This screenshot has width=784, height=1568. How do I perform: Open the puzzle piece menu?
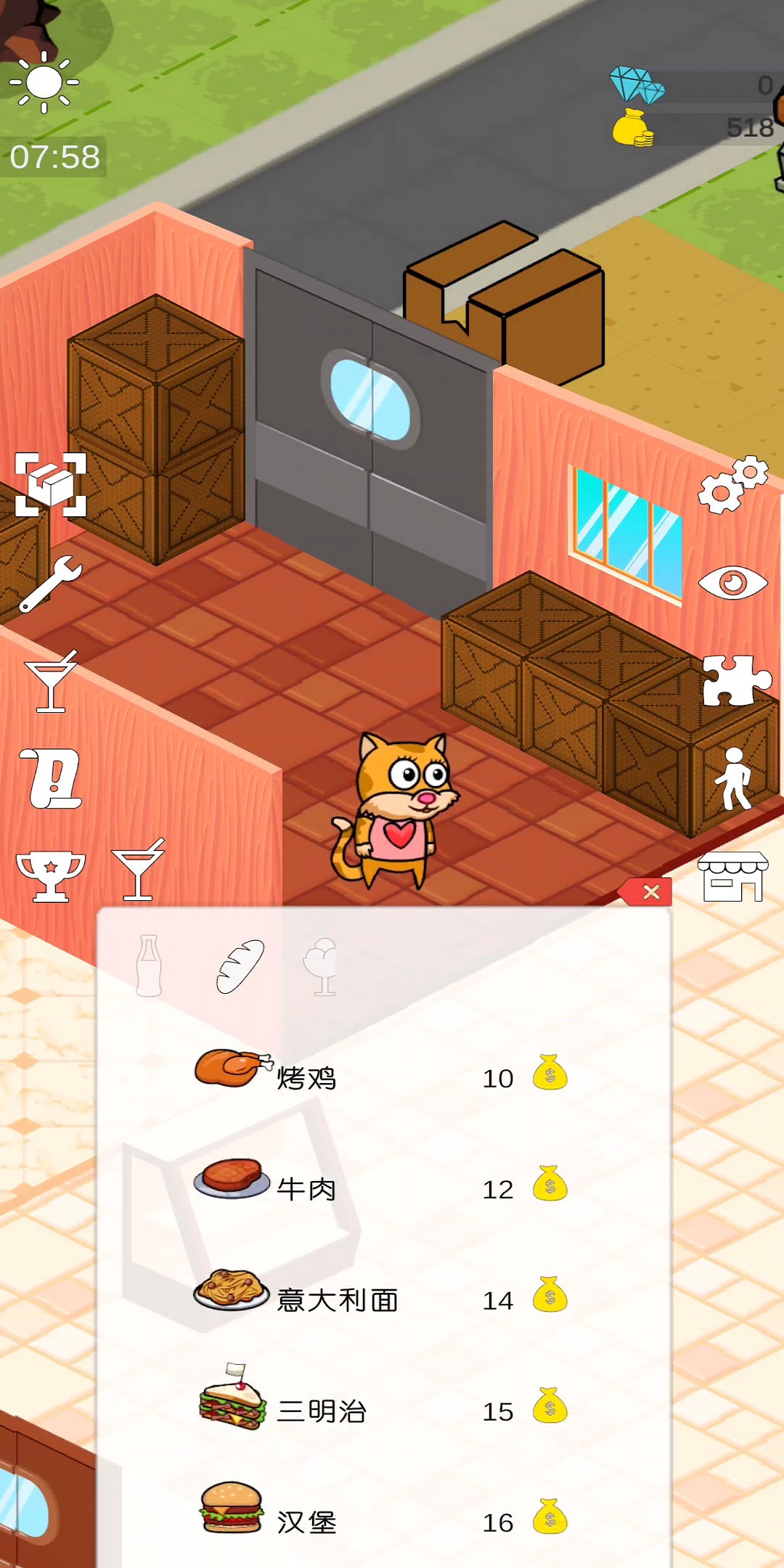click(735, 680)
